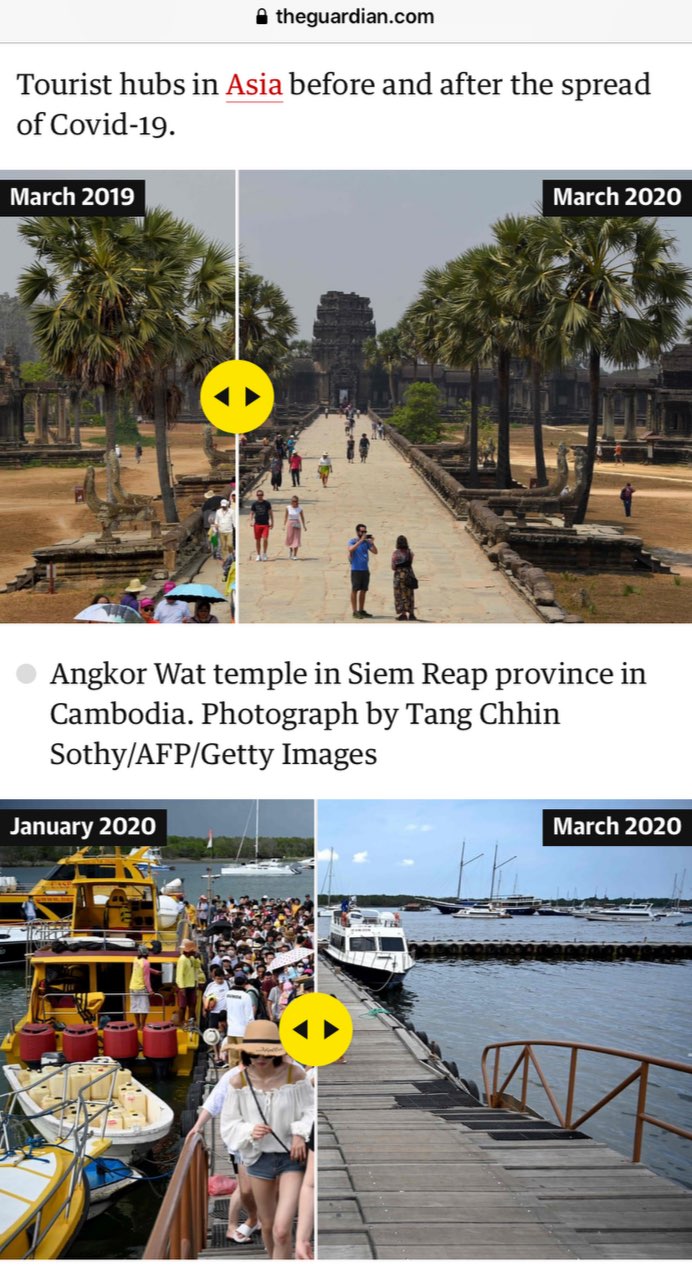Tap the boat pier comparison slider handle
692x1280 pixels.
(315, 1029)
